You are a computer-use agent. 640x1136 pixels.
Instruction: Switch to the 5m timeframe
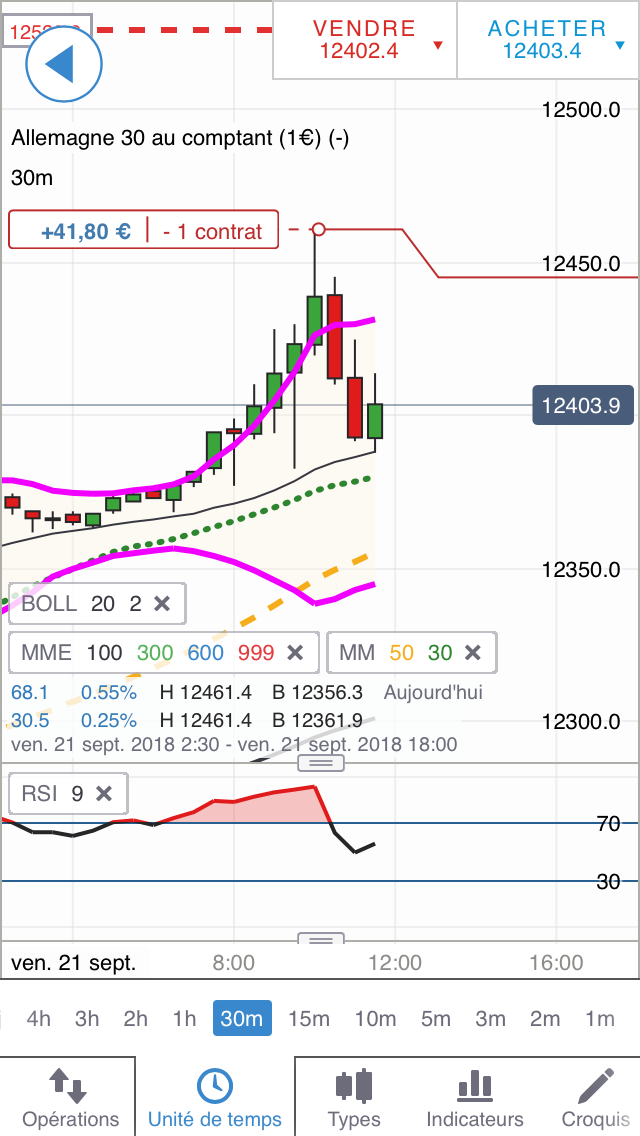click(435, 1019)
